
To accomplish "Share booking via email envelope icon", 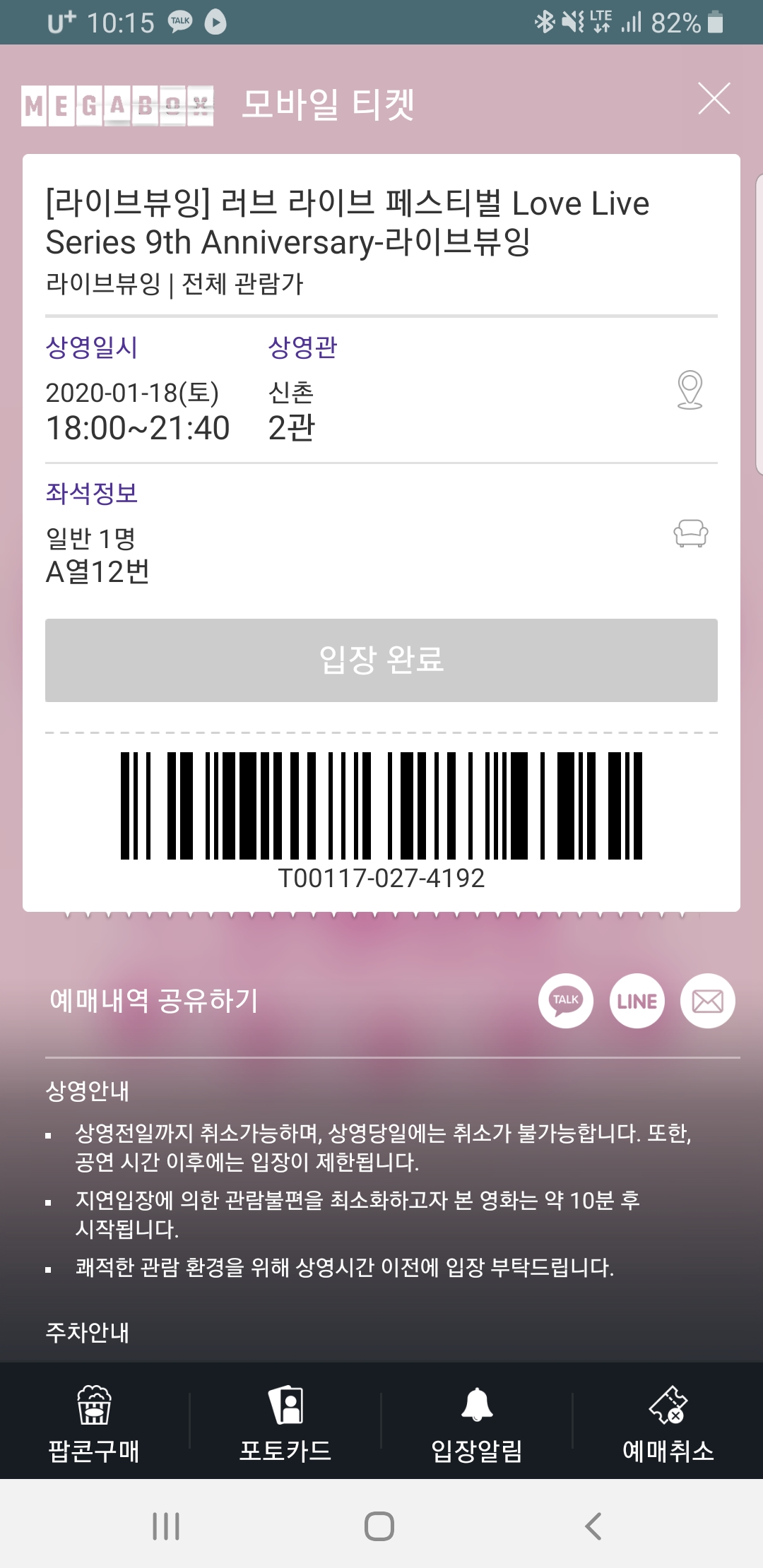I will tap(708, 1001).
